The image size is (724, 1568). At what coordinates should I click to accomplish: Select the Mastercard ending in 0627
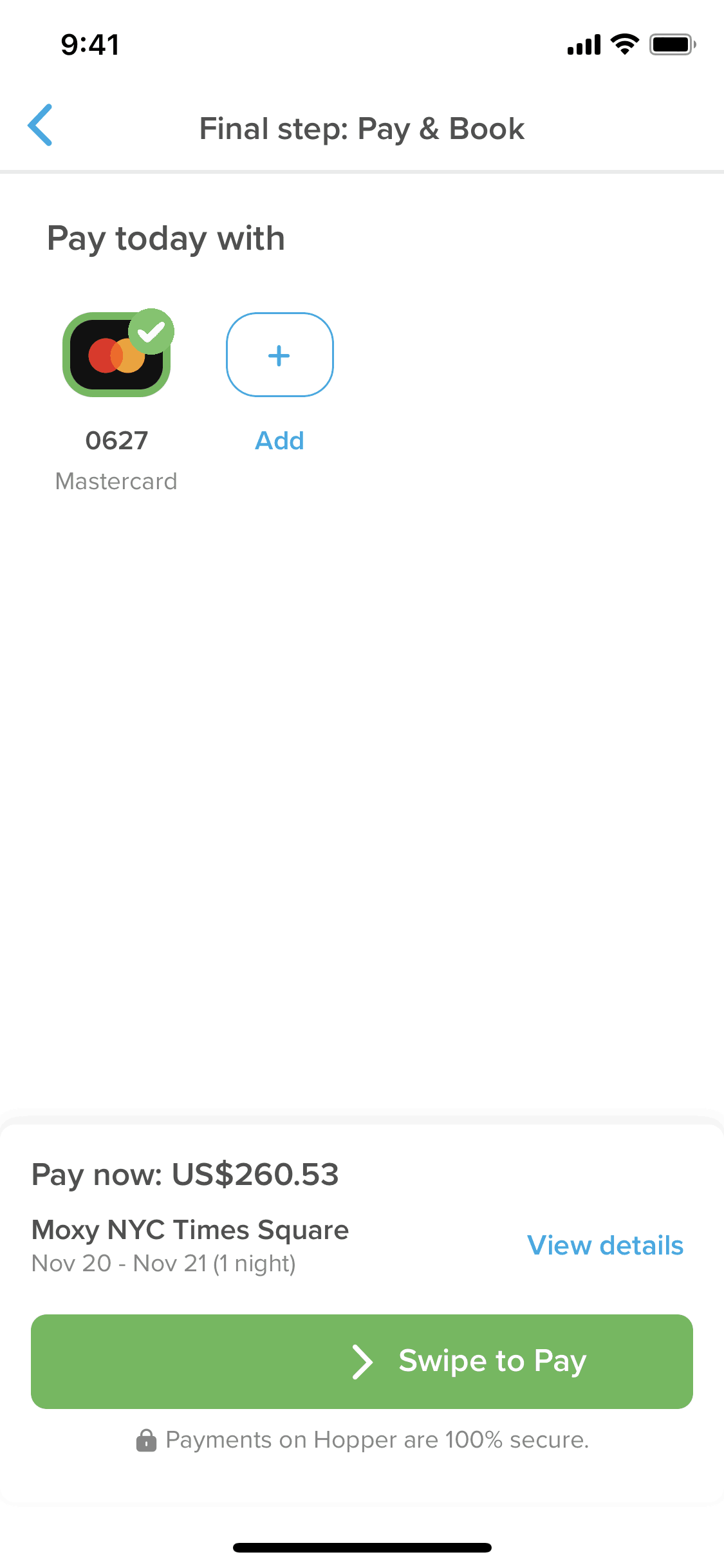coord(116,355)
